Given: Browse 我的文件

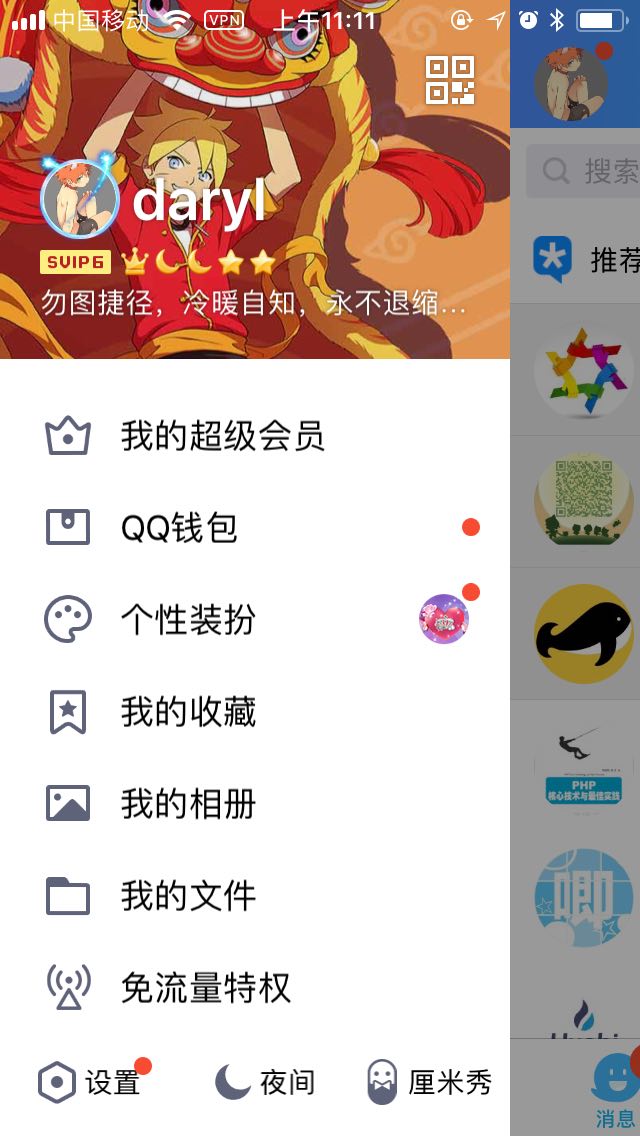Looking at the screenshot, I should (188, 896).
